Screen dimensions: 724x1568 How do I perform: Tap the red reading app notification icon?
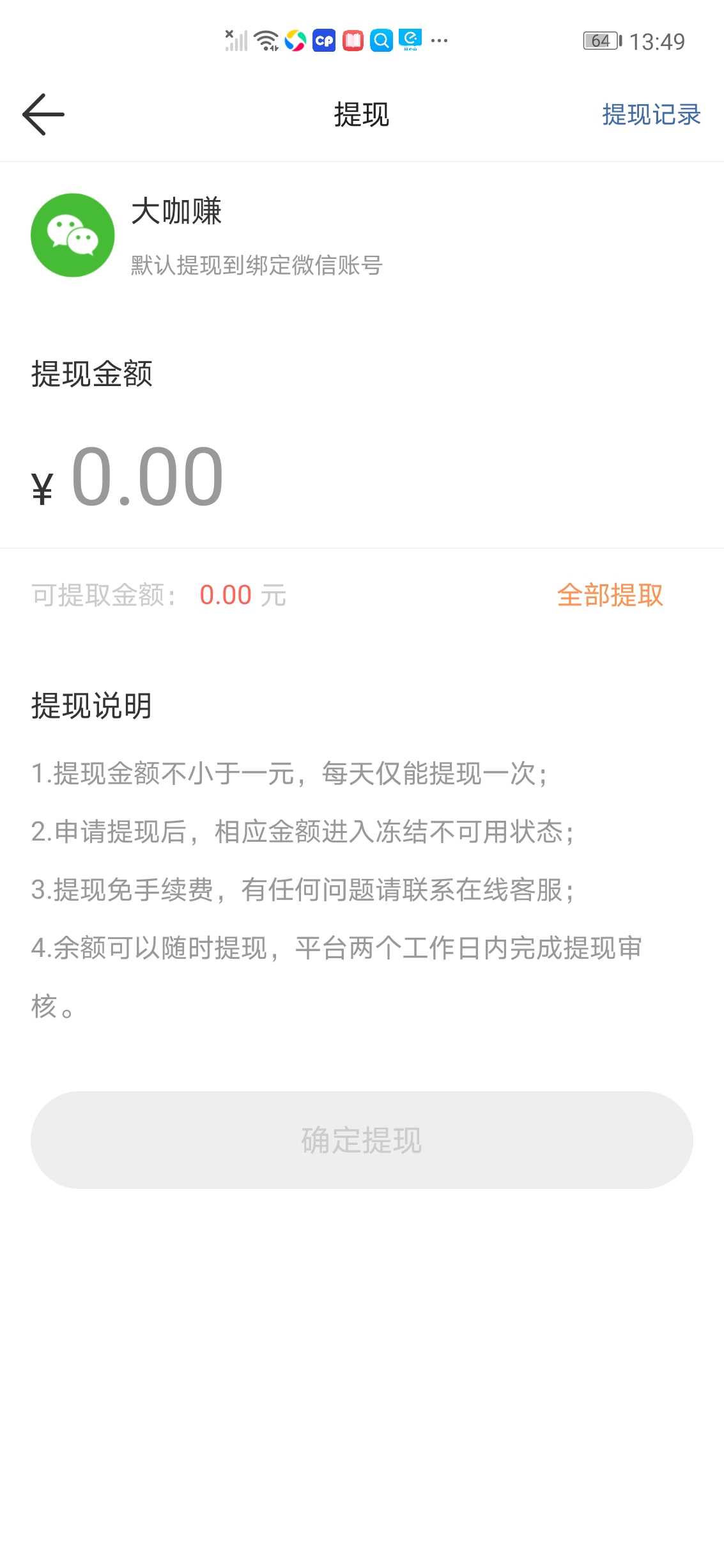click(x=352, y=40)
